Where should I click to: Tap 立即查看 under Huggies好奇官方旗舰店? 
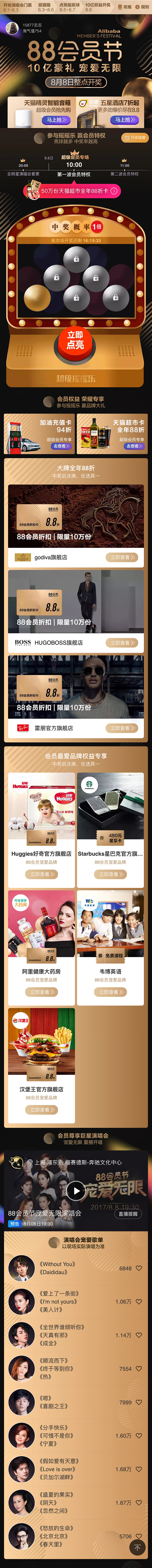42,874
